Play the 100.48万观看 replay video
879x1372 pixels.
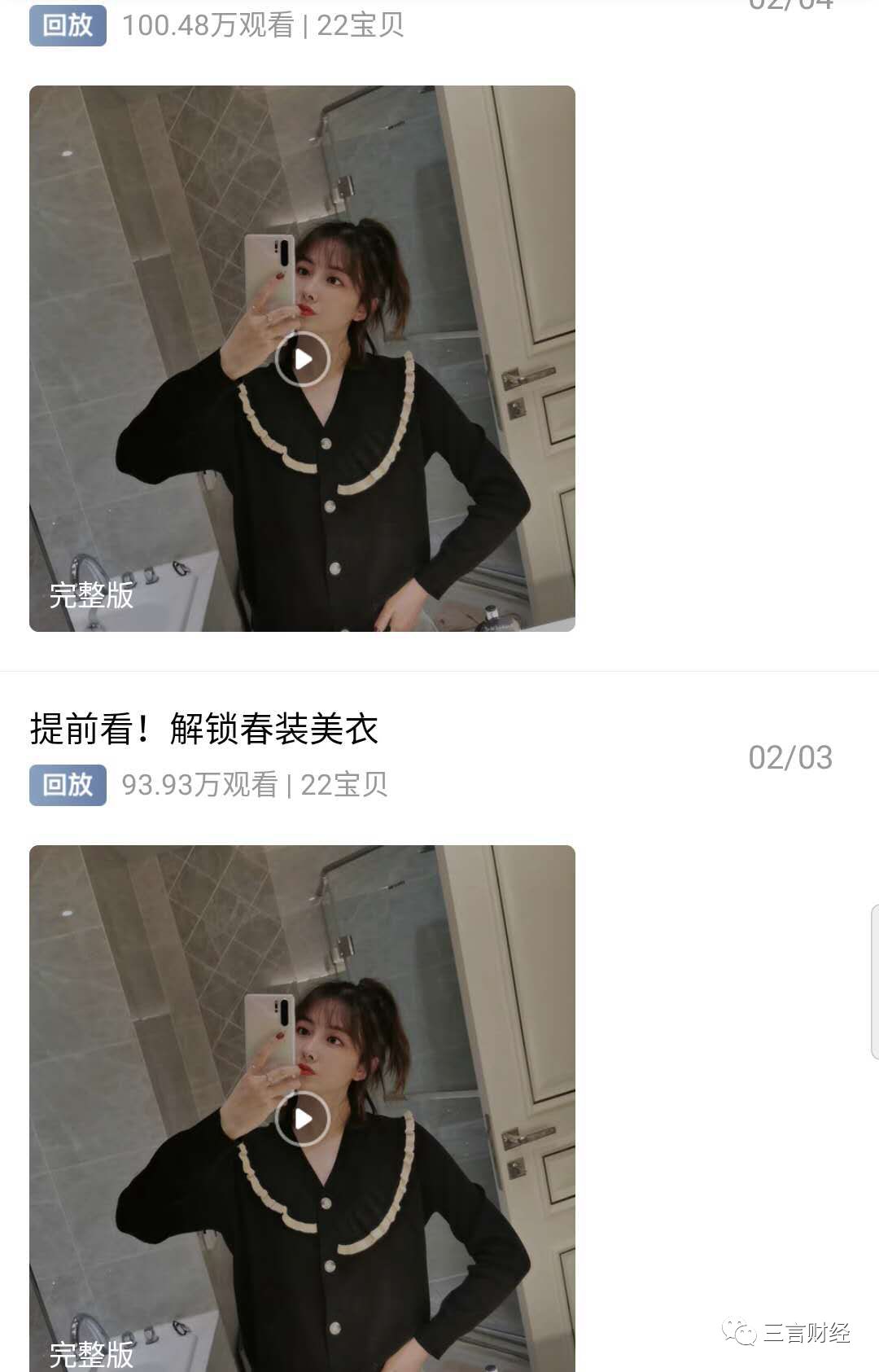click(x=302, y=359)
